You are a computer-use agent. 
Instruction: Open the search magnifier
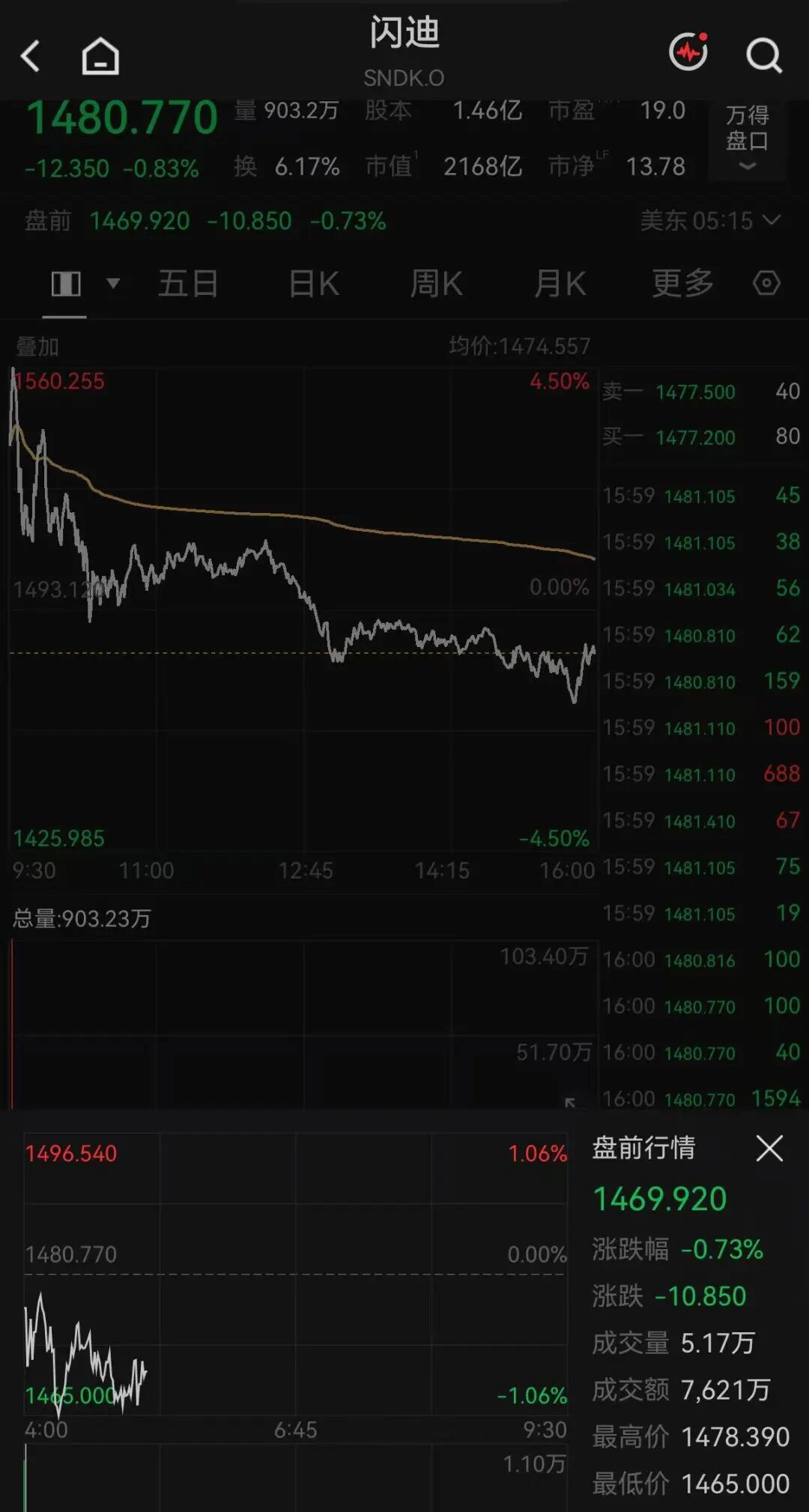[x=764, y=55]
